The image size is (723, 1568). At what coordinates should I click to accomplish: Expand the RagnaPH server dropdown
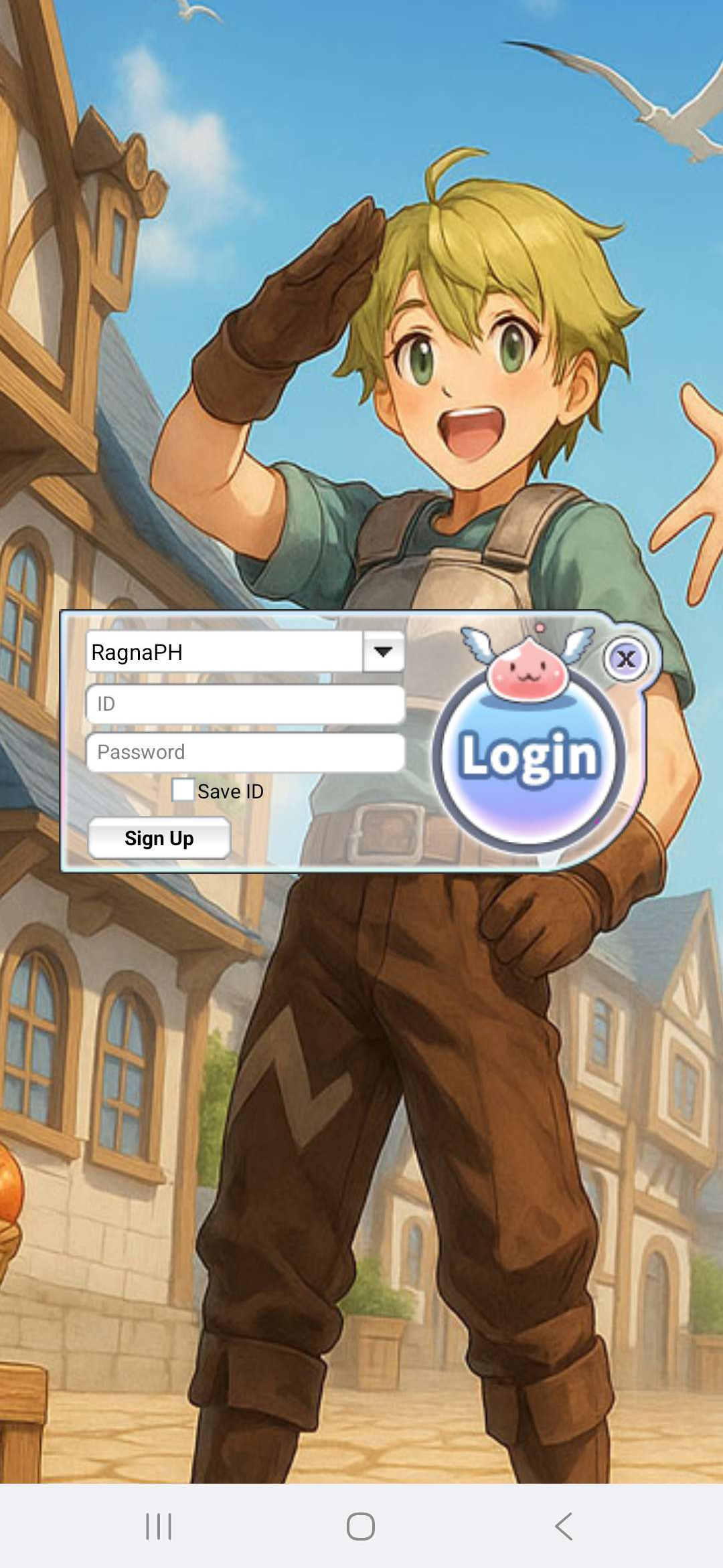(x=383, y=652)
